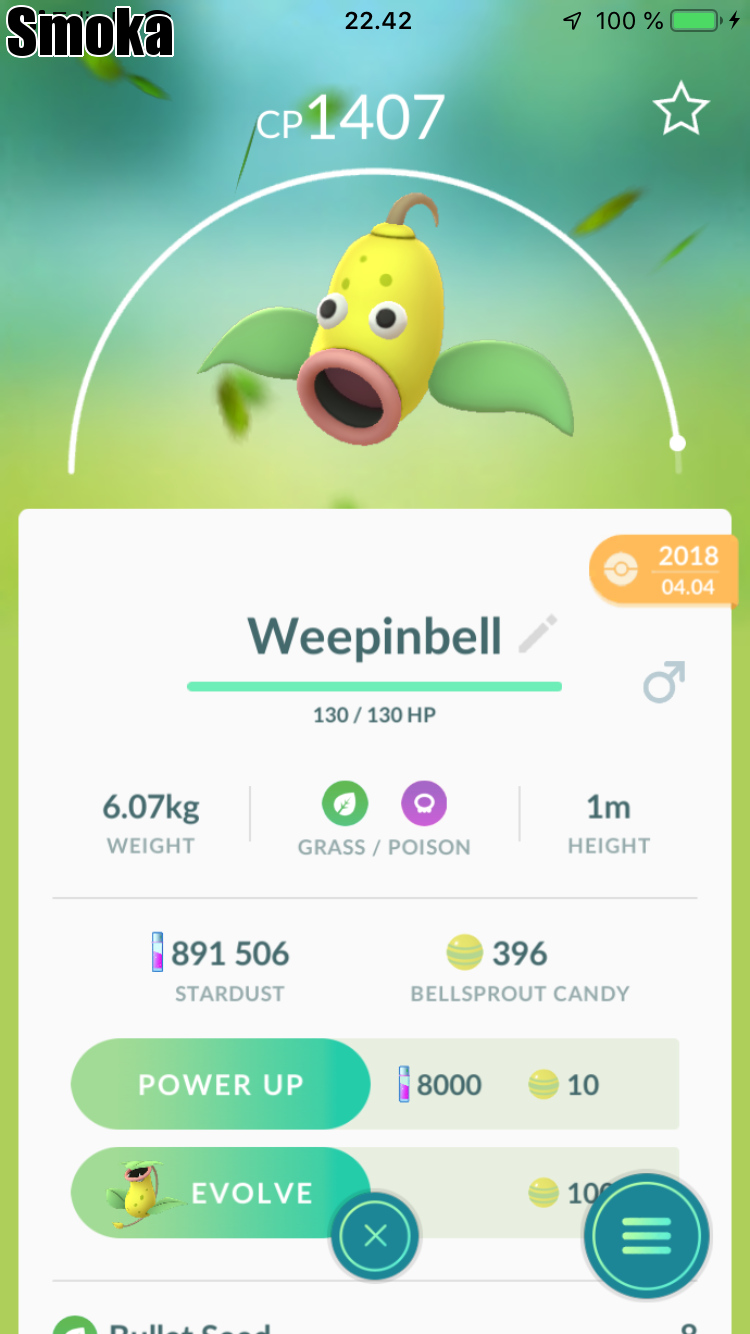Evolve Weepinbell using candy
This screenshot has height=1334, width=750.
[x=222, y=1192]
